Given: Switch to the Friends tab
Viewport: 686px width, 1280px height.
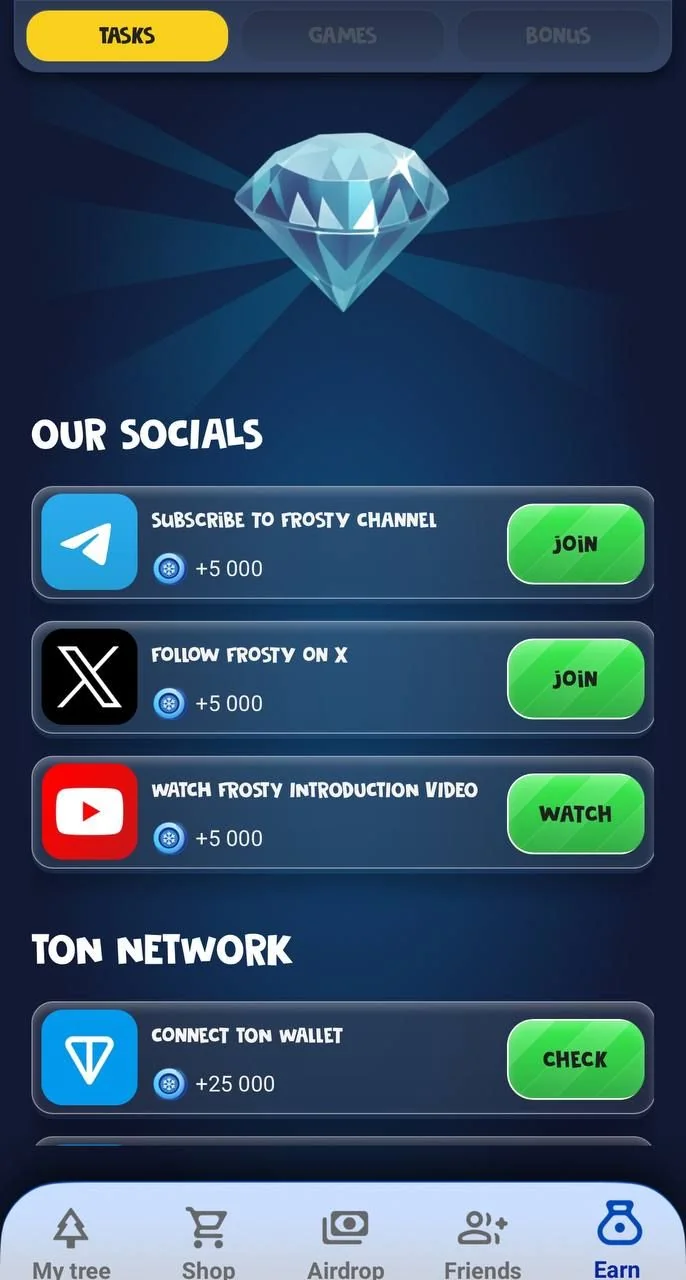Looking at the screenshot, I should [482, 1242].
